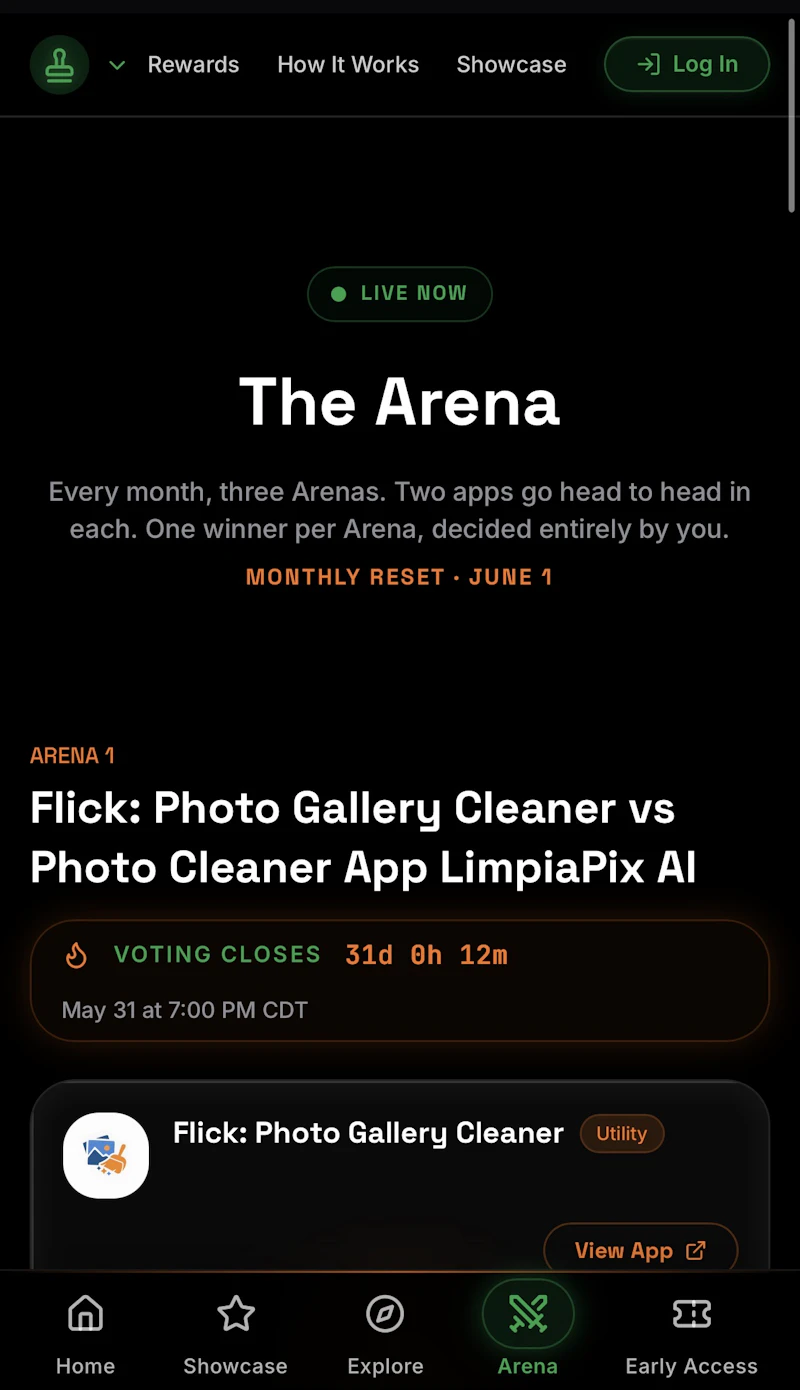
Task: Tap the Log In button
Action: pyautogui.click(x=687, y=65)
